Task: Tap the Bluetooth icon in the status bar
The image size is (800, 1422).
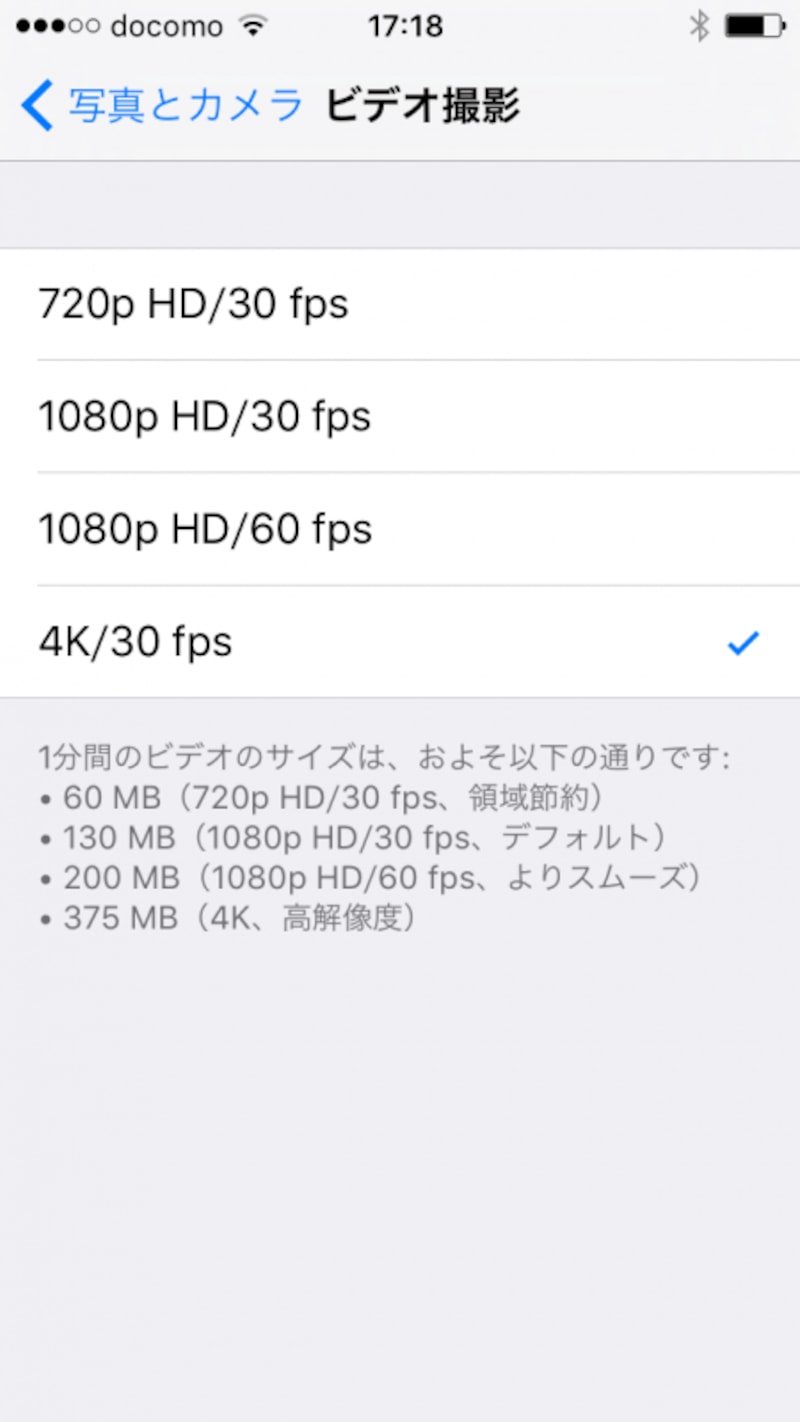Action: pos(700,26)
